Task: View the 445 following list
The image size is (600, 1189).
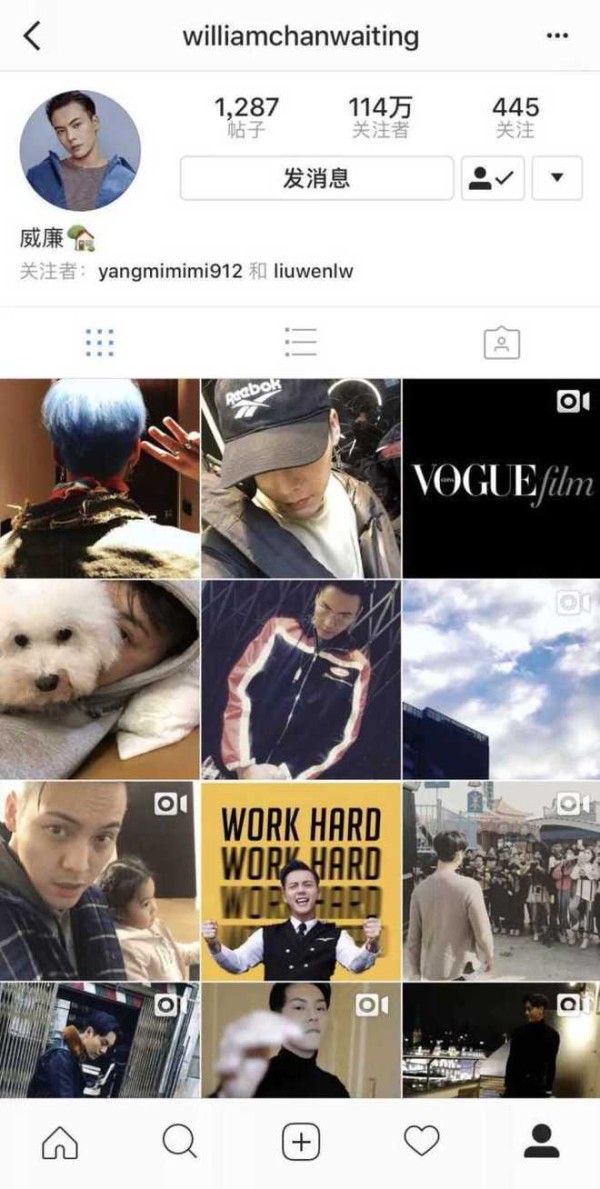Action: point(515,117)
